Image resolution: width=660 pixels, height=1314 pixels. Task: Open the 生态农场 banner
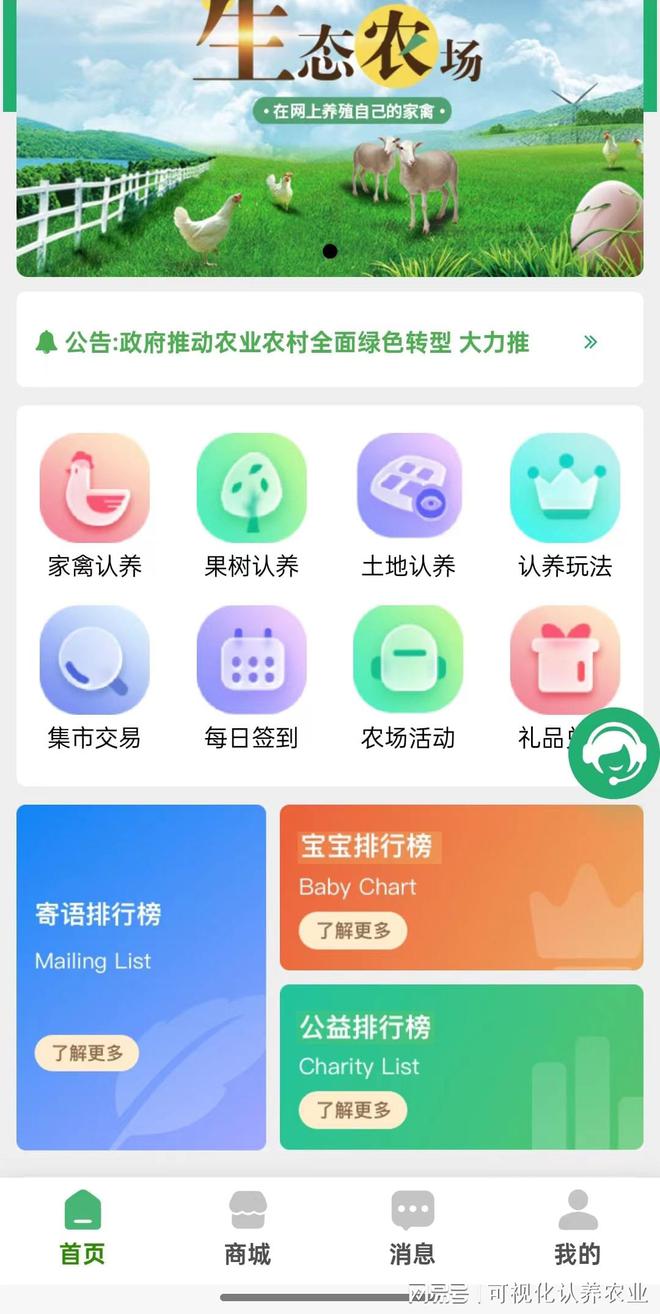[x=330, y=140]
